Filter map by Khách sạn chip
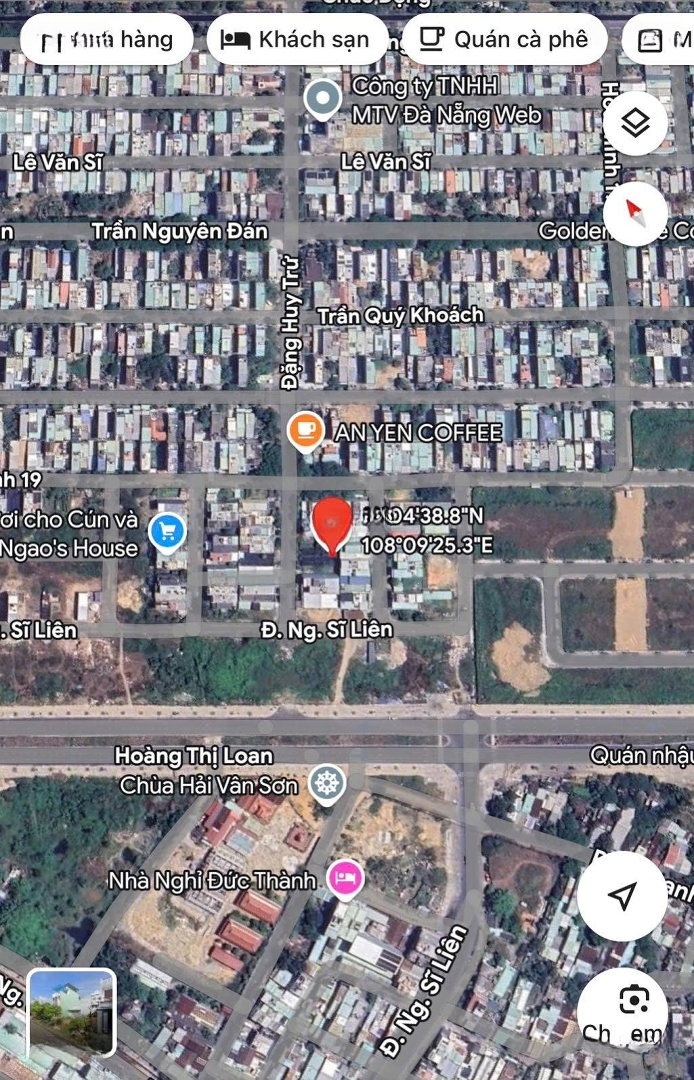Viewport: 694px width, 1080px height. pos(296,40)
